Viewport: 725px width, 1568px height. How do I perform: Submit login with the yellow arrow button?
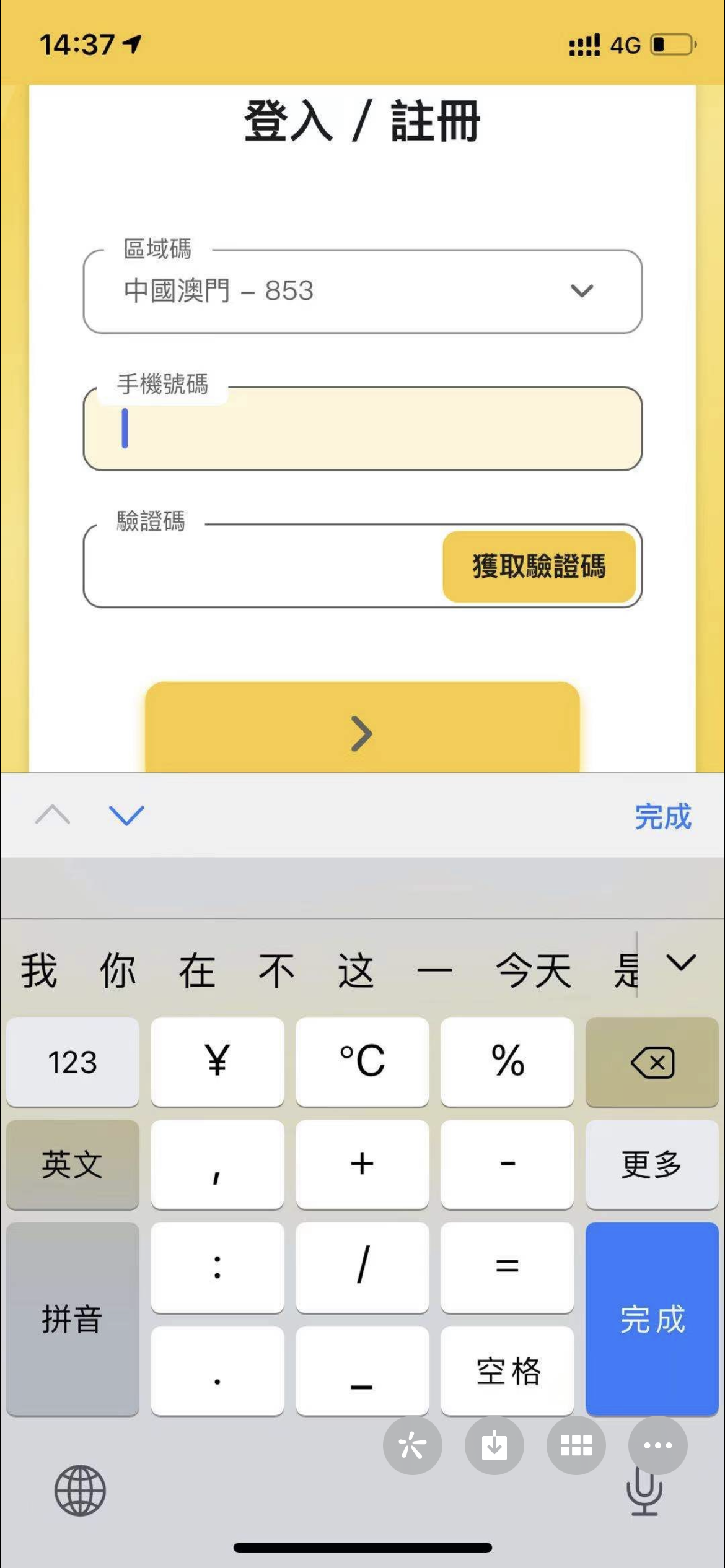[362, 731]
